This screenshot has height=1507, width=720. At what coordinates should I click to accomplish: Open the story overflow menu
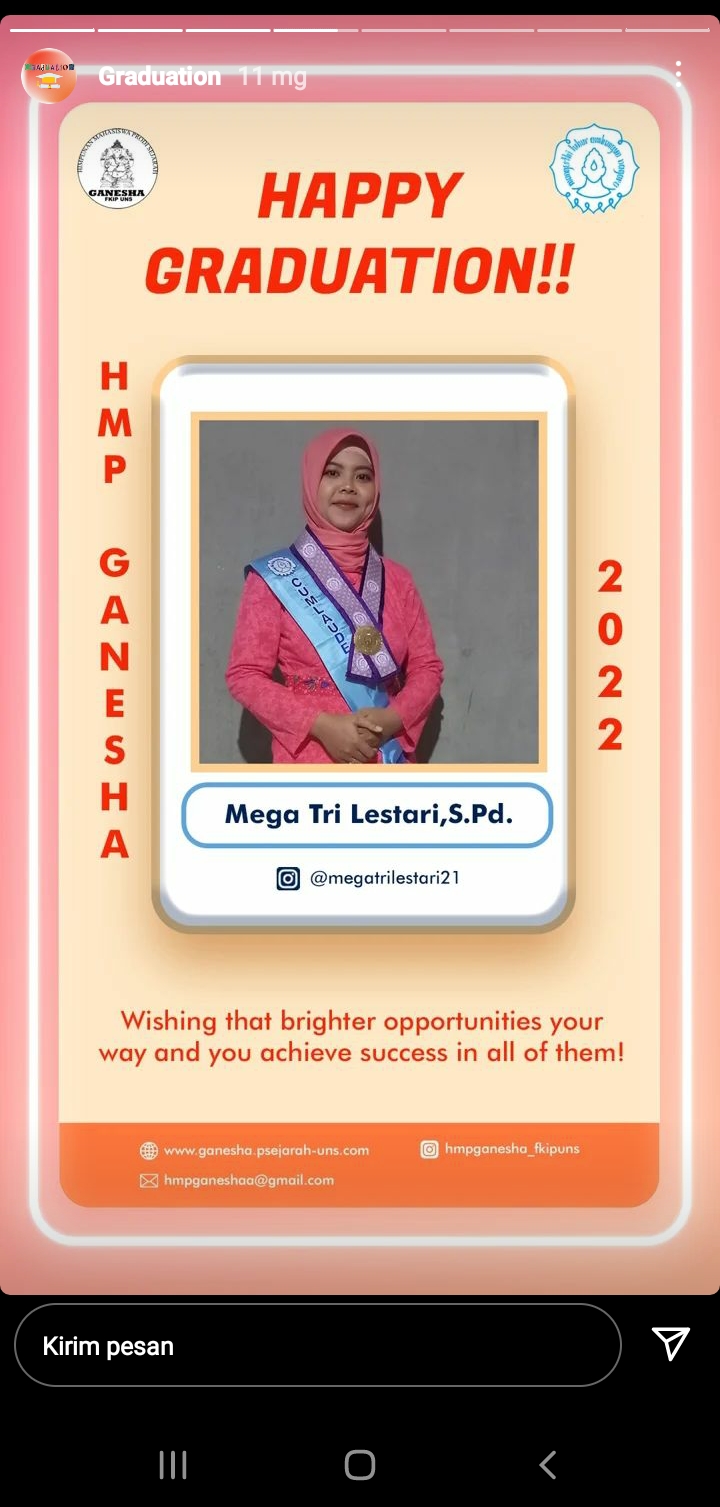pyautogui.click(x=678, y=75)
